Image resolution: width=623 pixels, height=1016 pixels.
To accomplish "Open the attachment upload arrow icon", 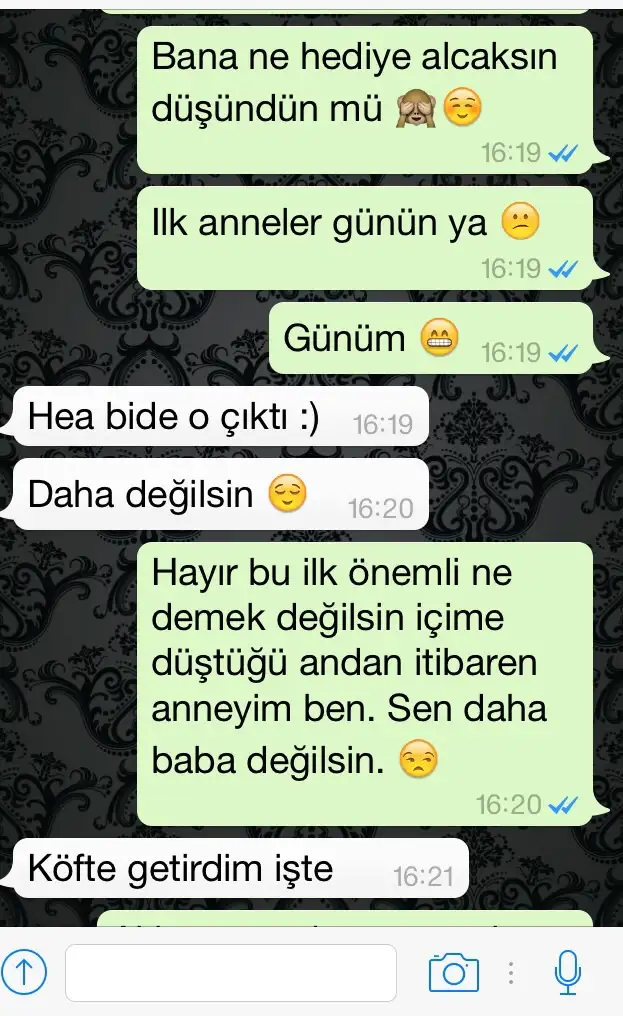I will [23, 973].
